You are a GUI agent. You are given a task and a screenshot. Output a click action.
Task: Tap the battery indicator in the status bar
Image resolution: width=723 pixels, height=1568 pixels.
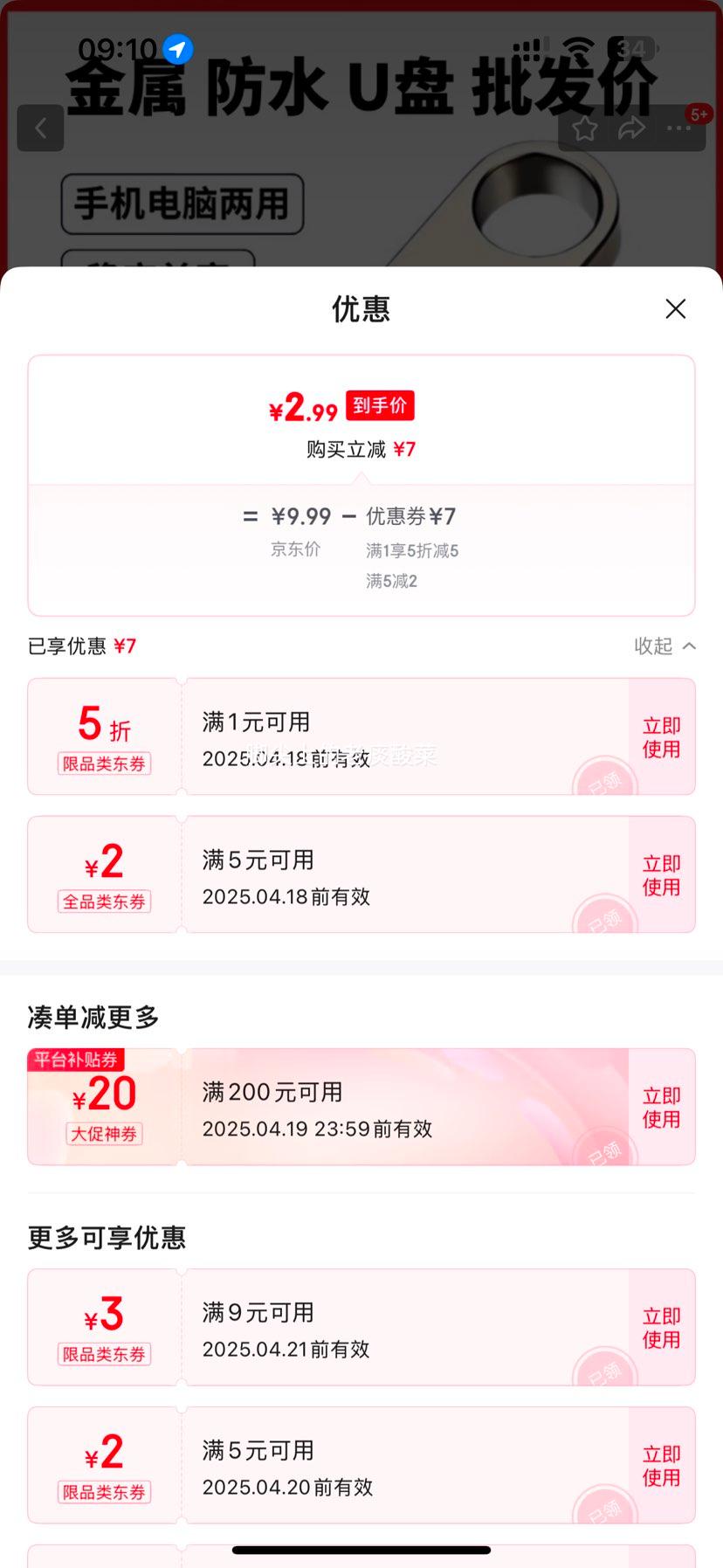(632, 50)
